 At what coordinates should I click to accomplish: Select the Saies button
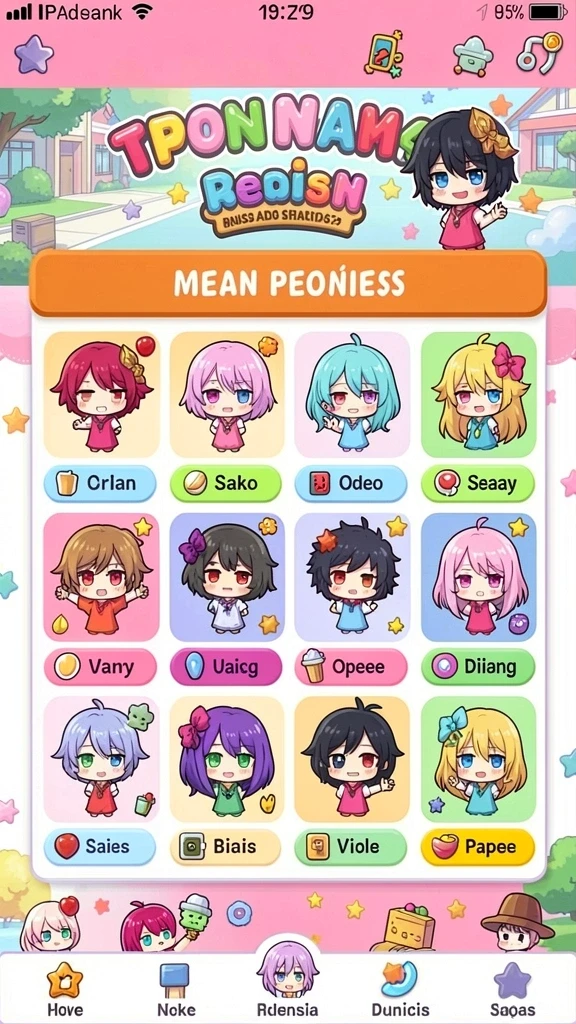pyautogui.click(x=100, y=847)
